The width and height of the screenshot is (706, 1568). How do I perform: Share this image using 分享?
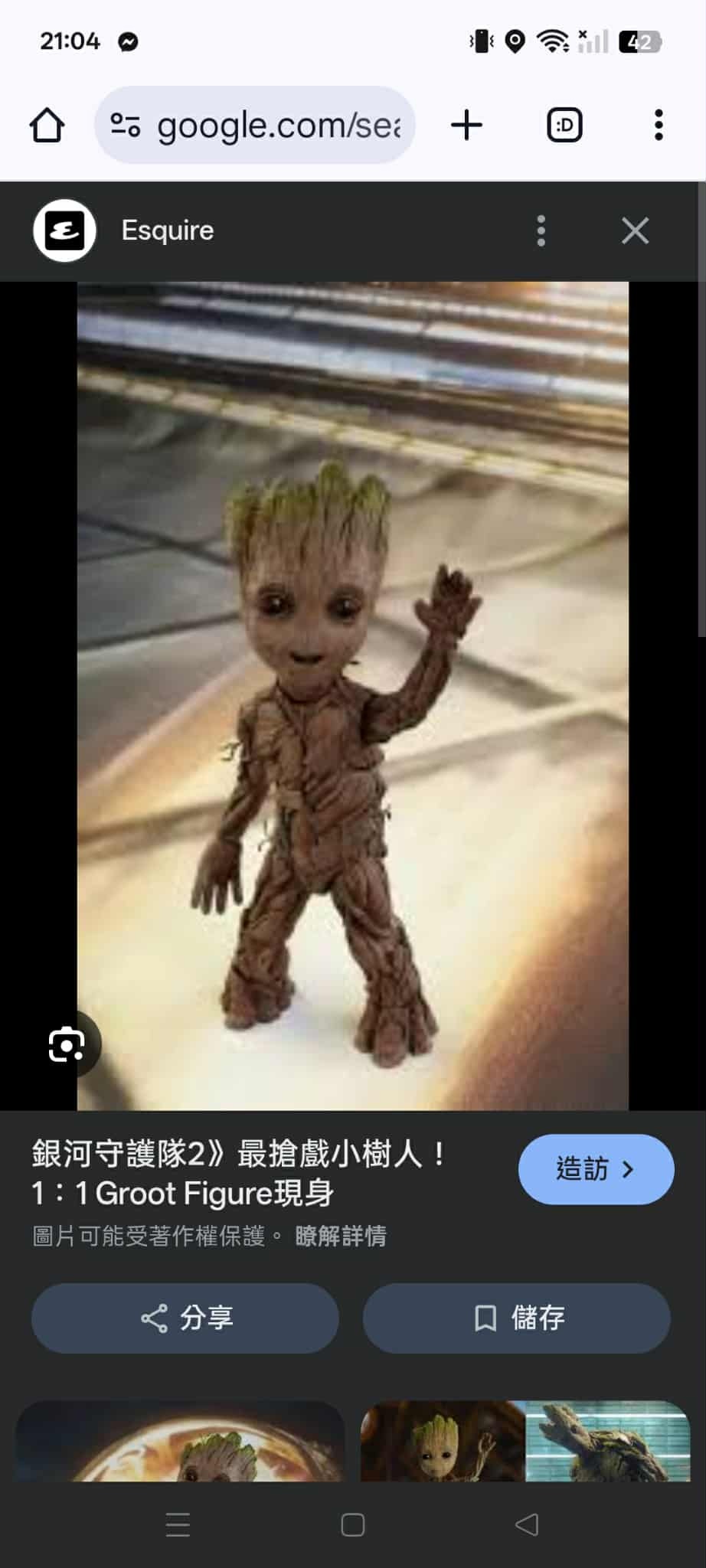(185, 1318)
